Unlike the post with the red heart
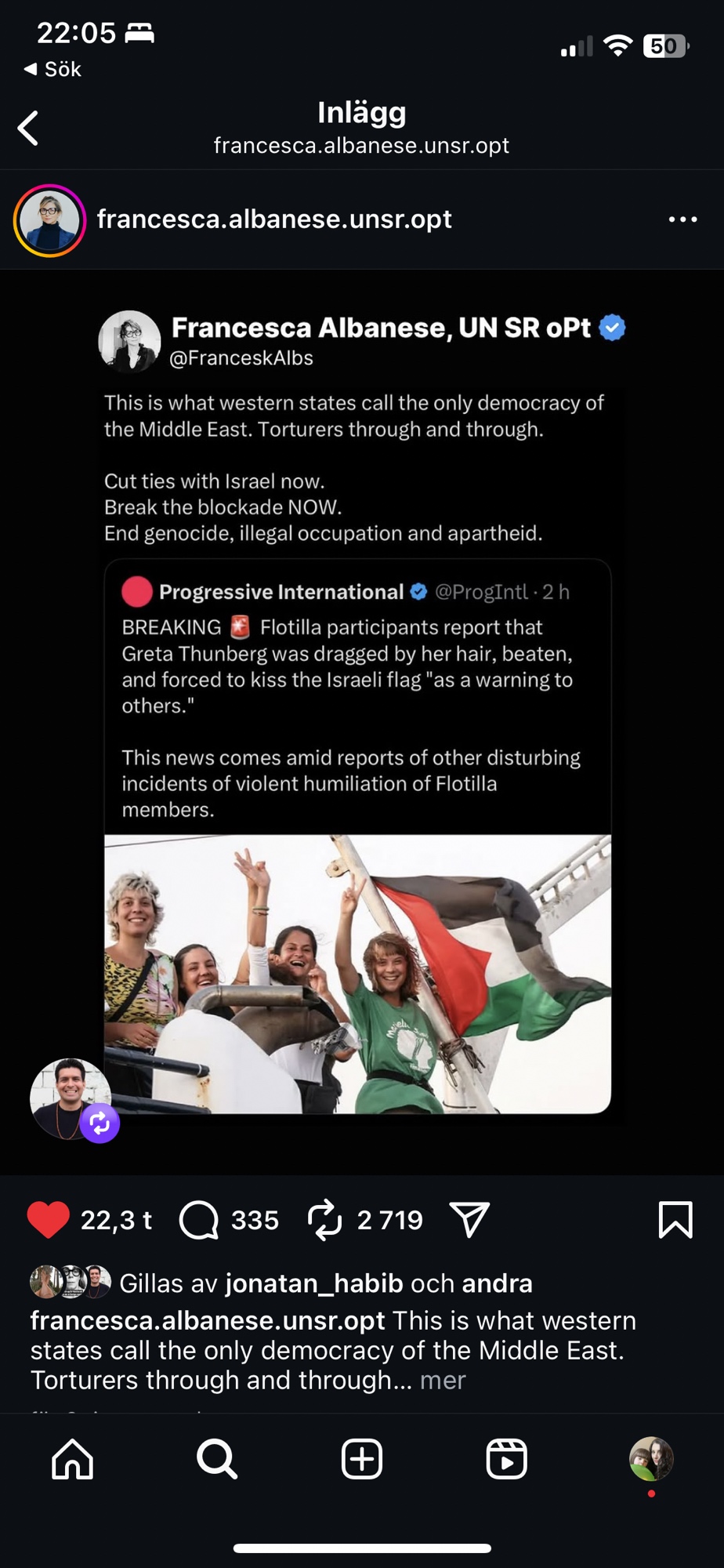Screen dimensions: 724x1568 coord(49,1220)
